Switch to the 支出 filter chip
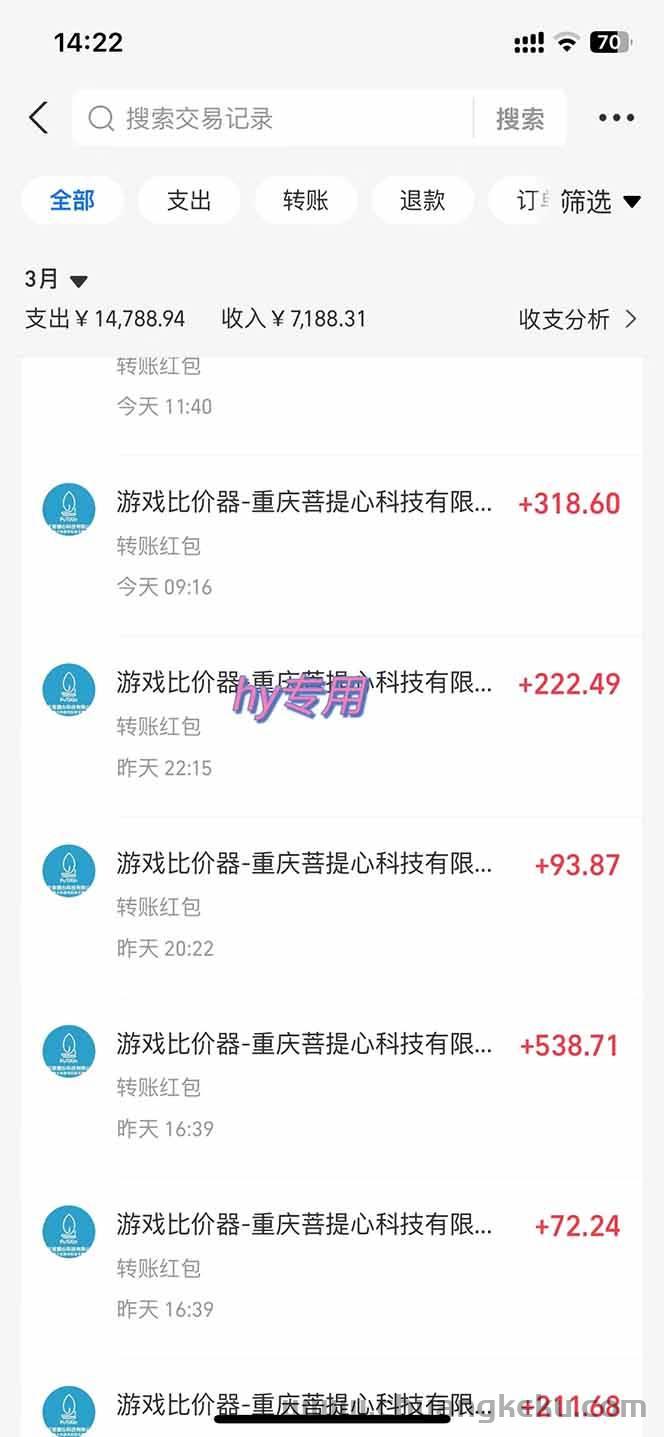 tap(189, 200)
